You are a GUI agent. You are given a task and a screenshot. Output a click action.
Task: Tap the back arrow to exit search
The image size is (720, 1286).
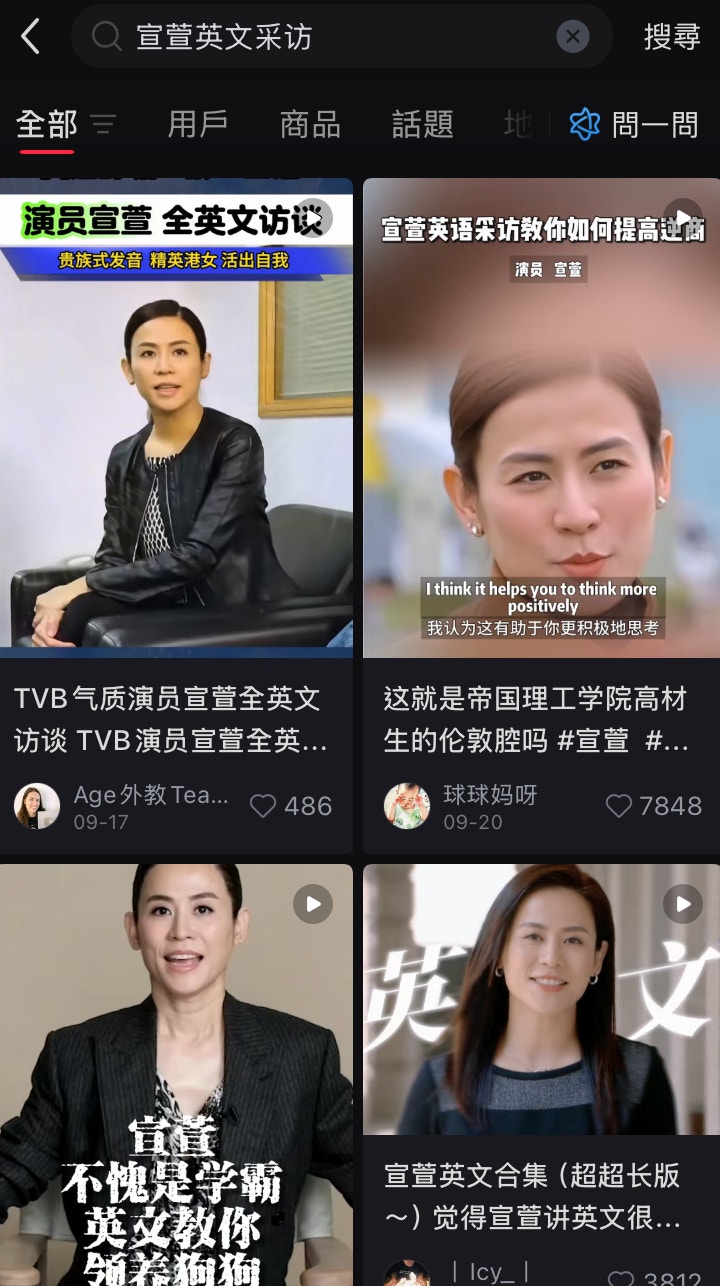[x=30, y=36]
